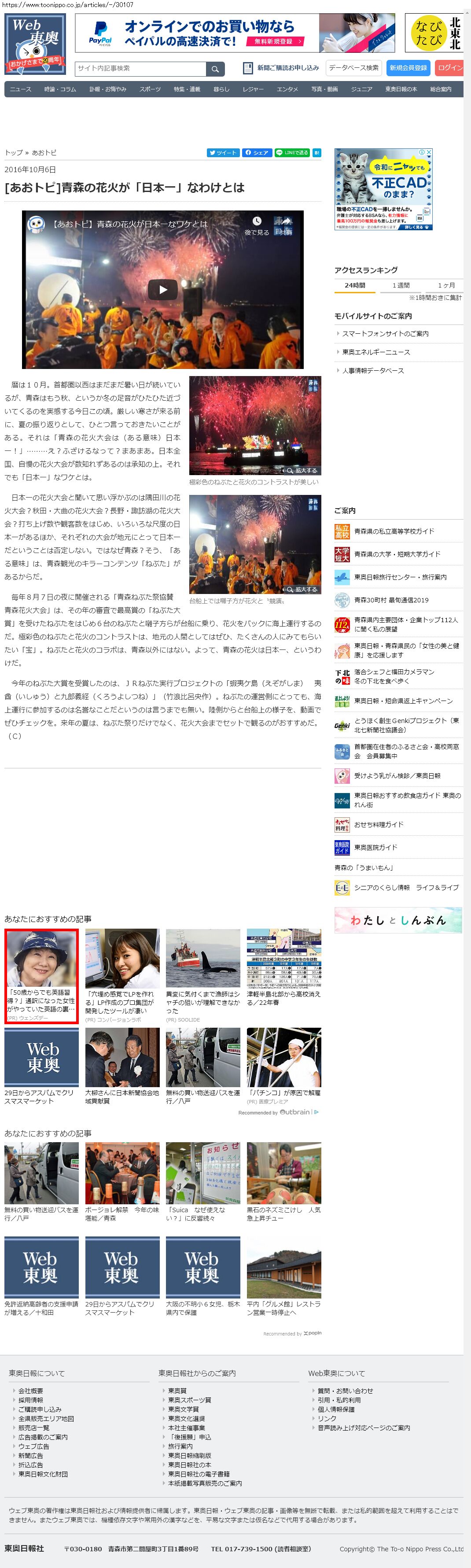Tap the search magnifier button

(215, 69)
